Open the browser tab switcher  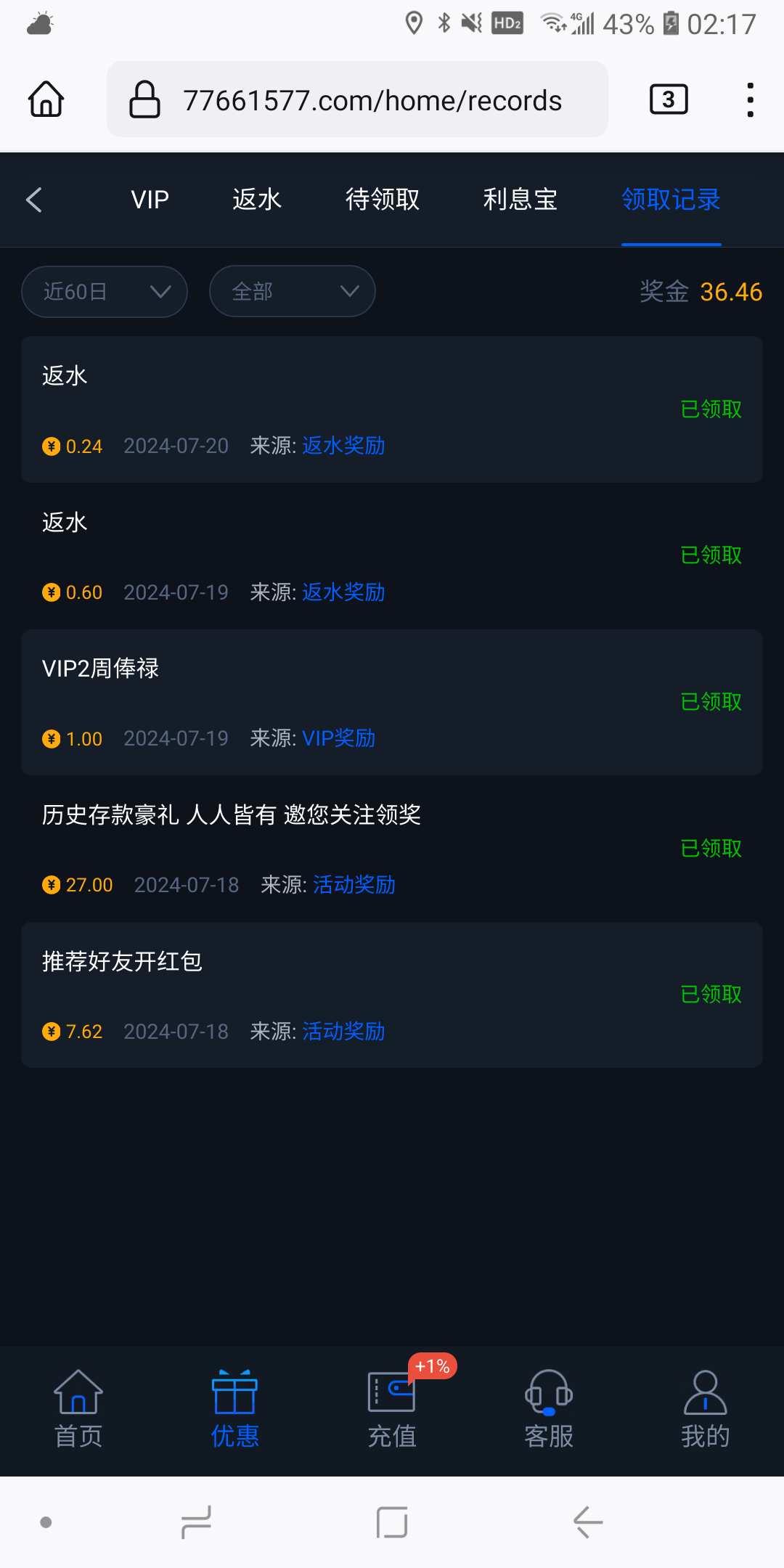669,99
